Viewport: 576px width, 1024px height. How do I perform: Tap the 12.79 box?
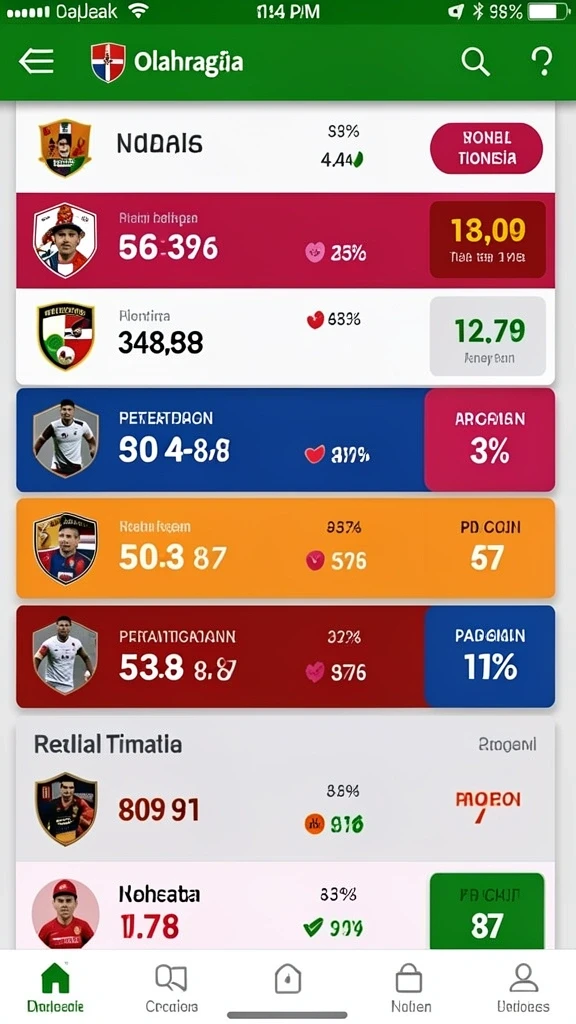(x=488, y=336)
